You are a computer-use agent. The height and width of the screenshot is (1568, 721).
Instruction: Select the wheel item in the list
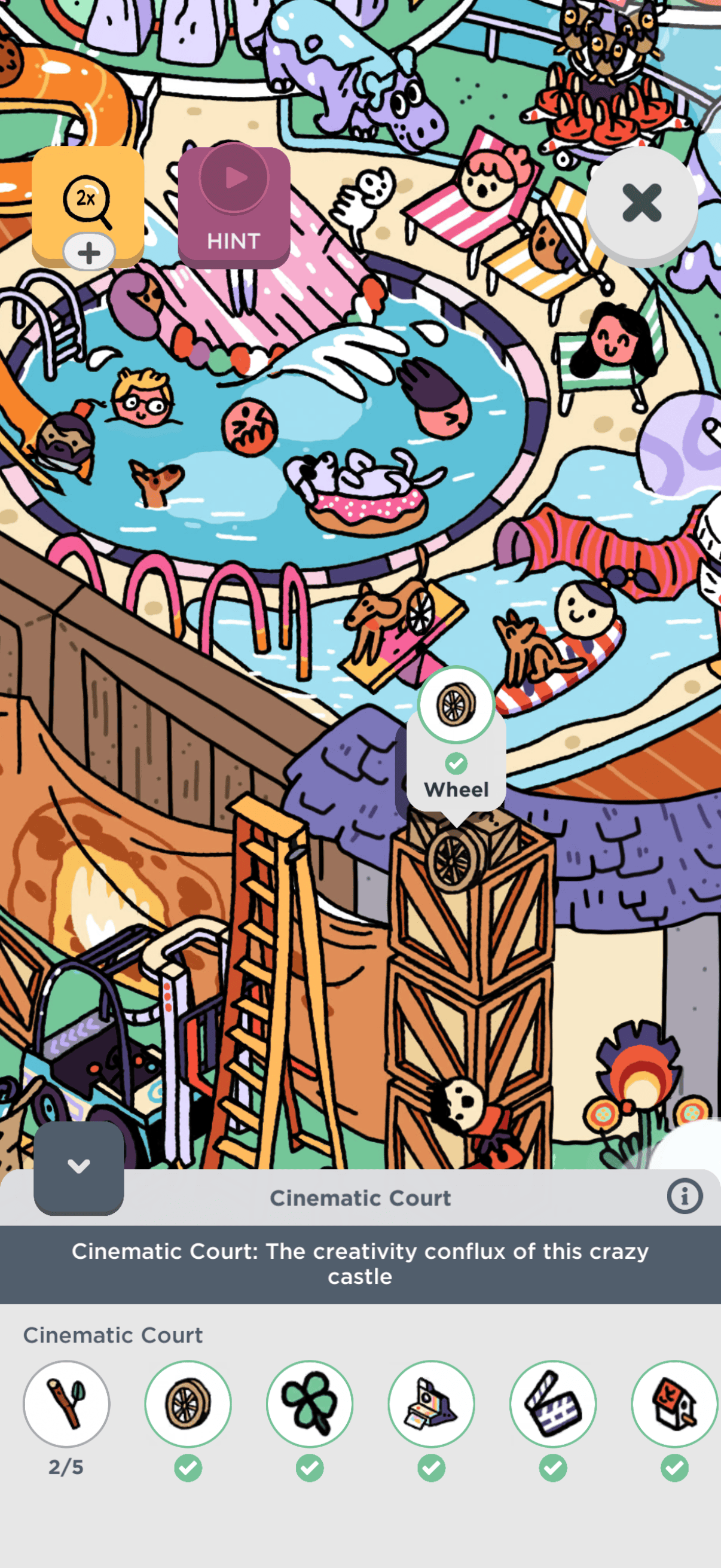pos(188,1403)
